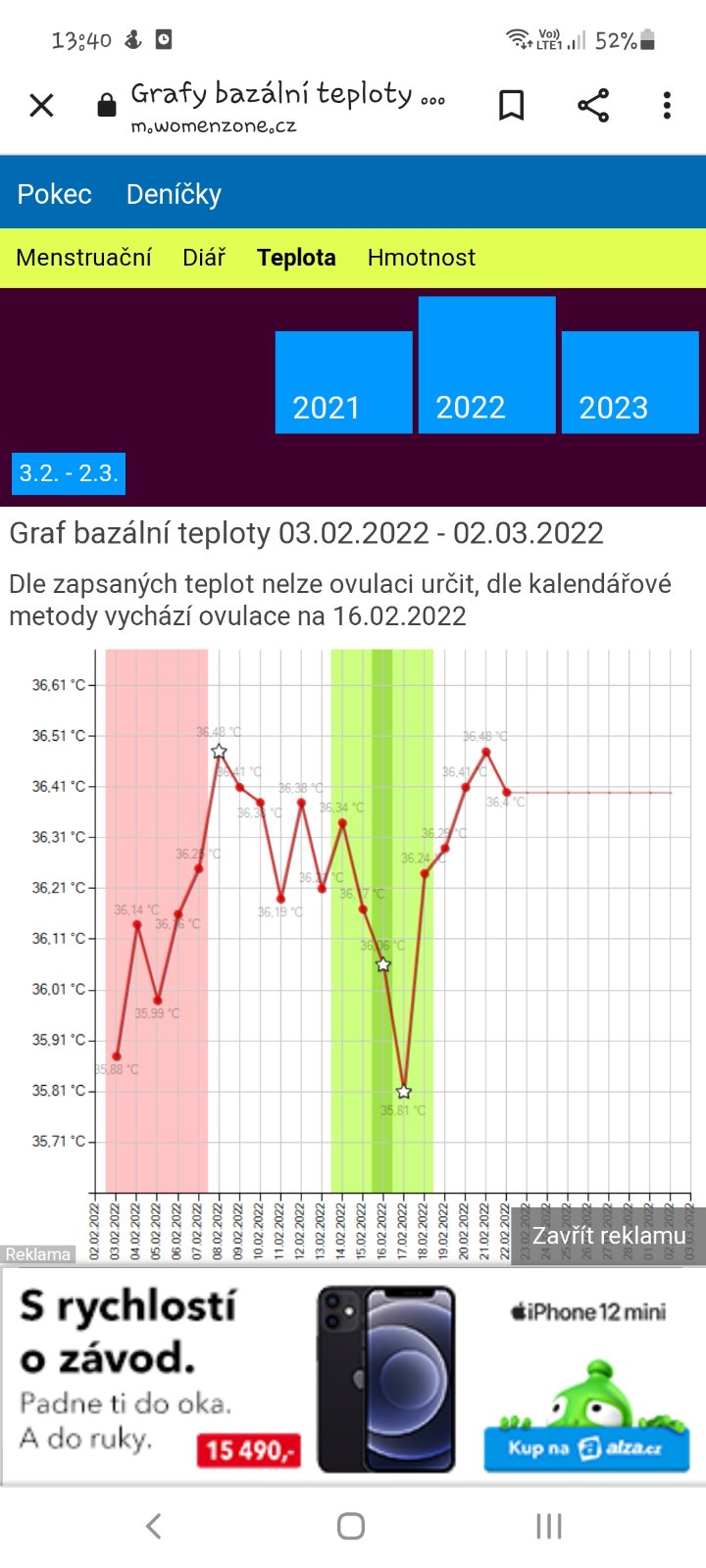Jump to the year 2023
Image resolution: width=706 pixels, height=1568 pixels.
(630, 384)
